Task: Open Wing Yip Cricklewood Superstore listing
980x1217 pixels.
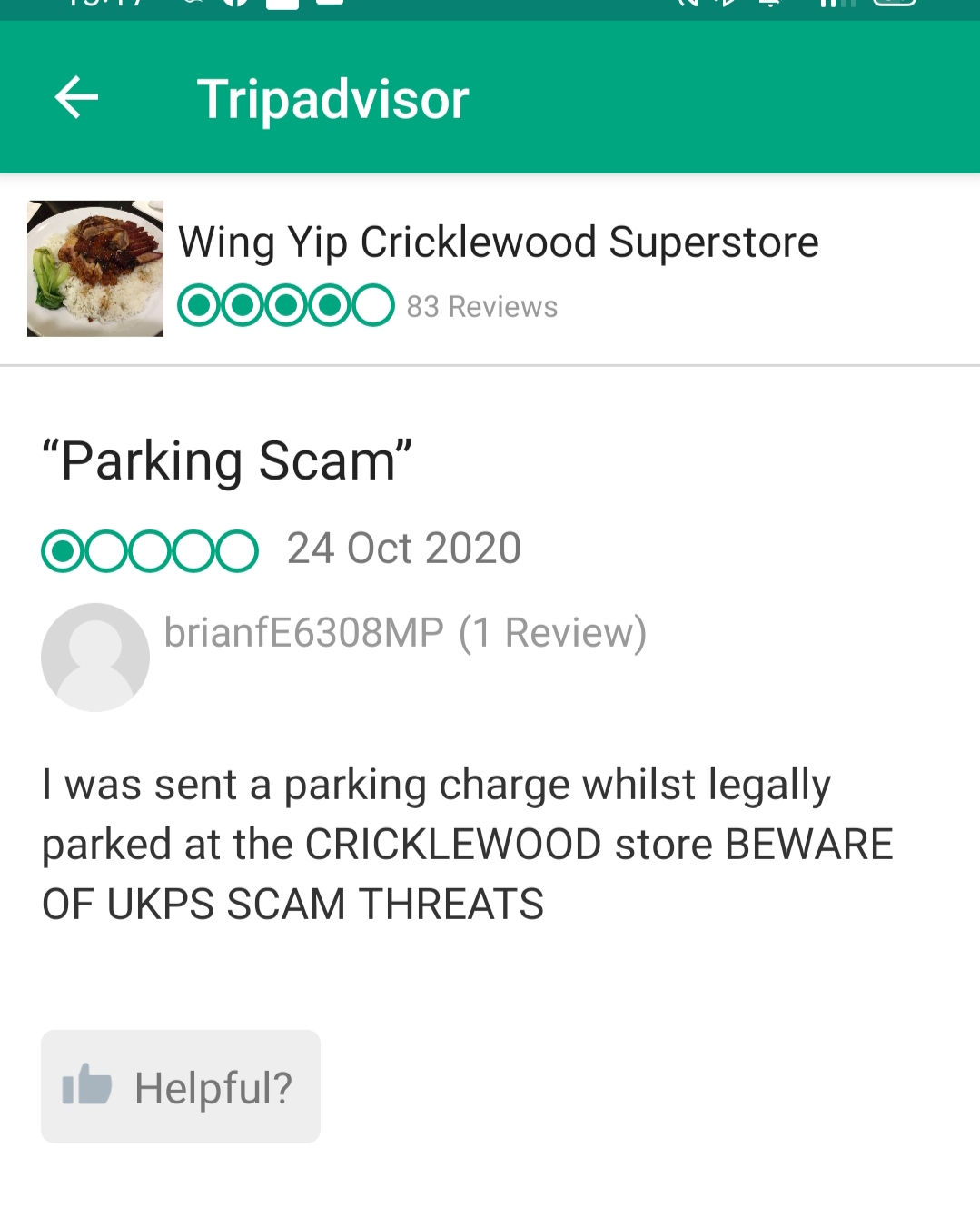Action: [498, 242]
